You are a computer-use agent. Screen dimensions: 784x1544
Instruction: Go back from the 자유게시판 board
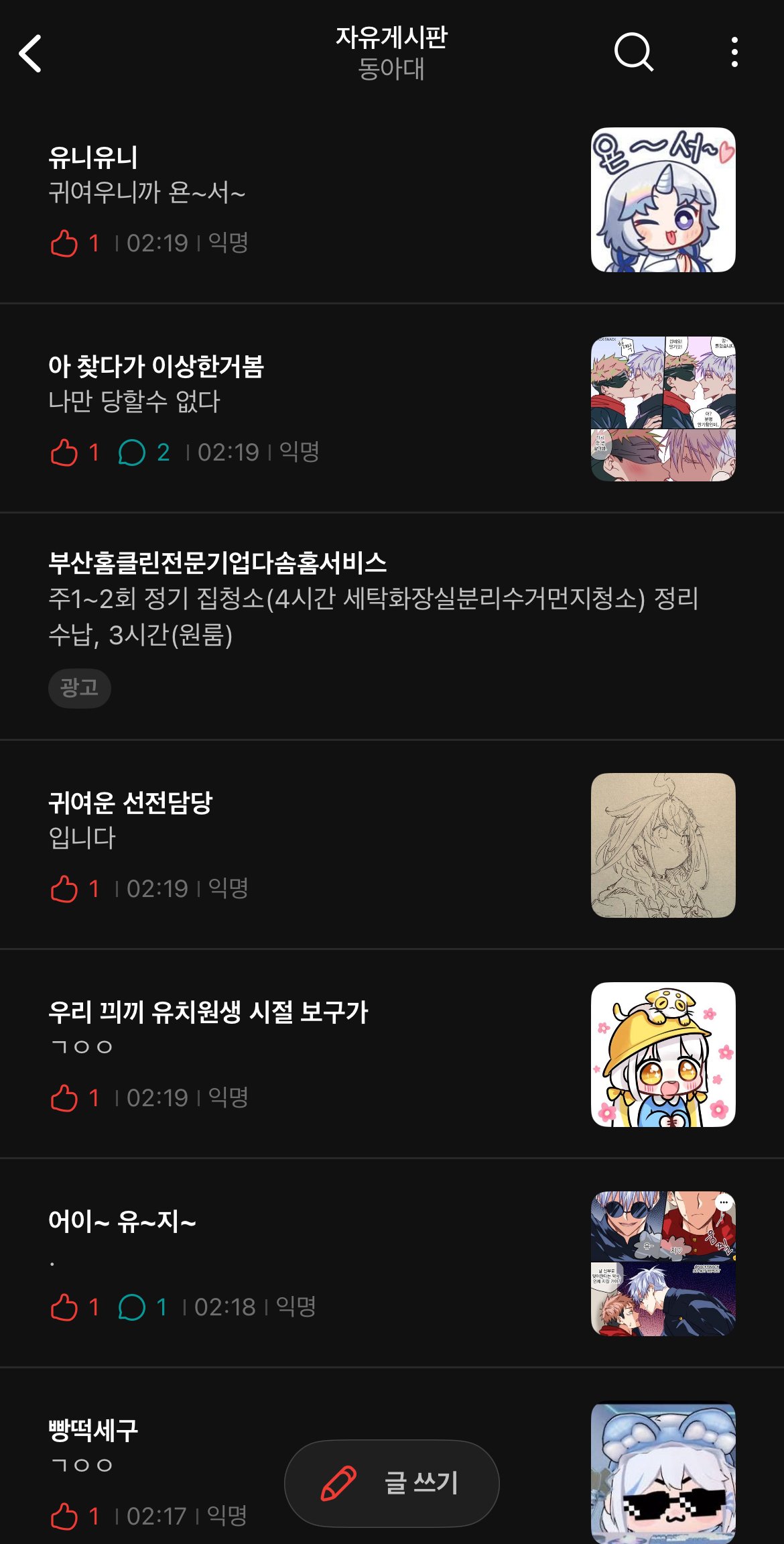pyautogui.click(x=31, y=54)
